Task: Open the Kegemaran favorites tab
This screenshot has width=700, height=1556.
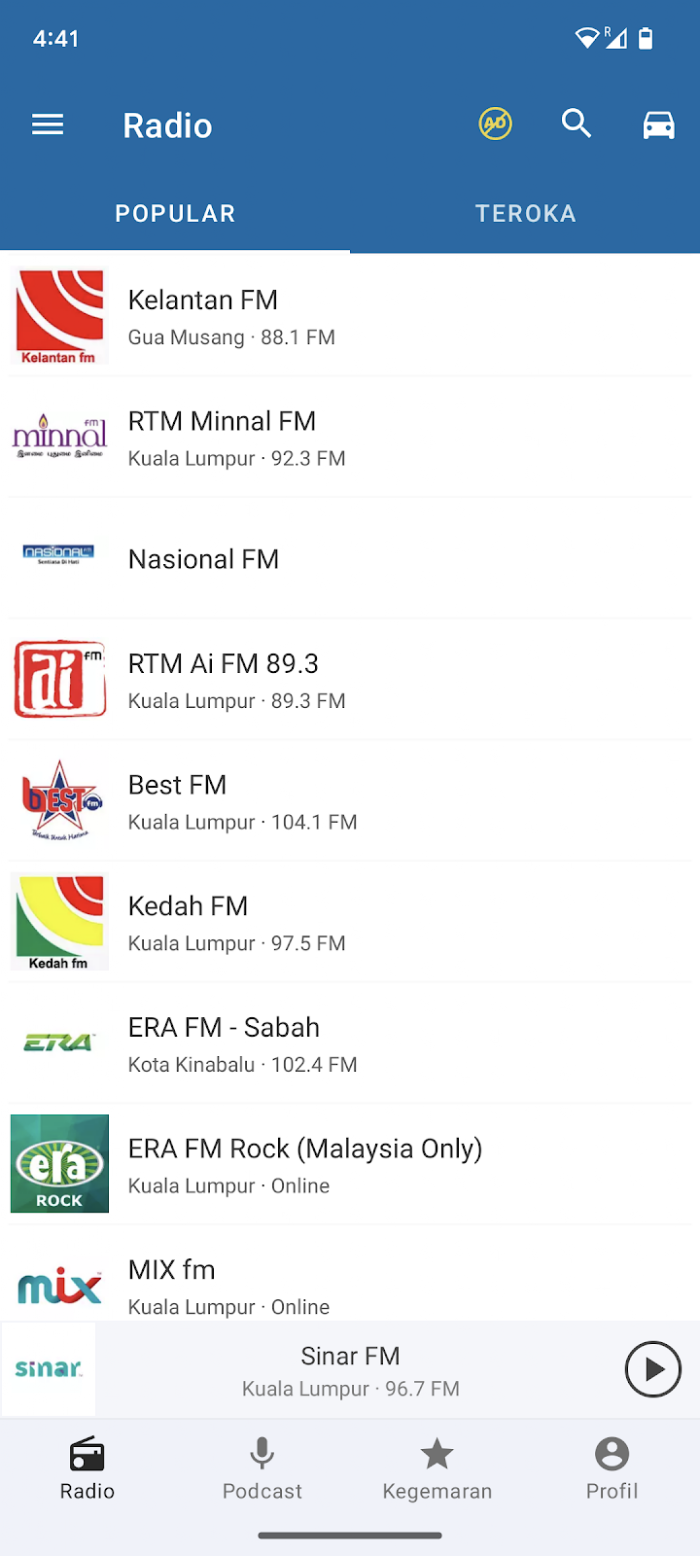Action: [437, 1469]
